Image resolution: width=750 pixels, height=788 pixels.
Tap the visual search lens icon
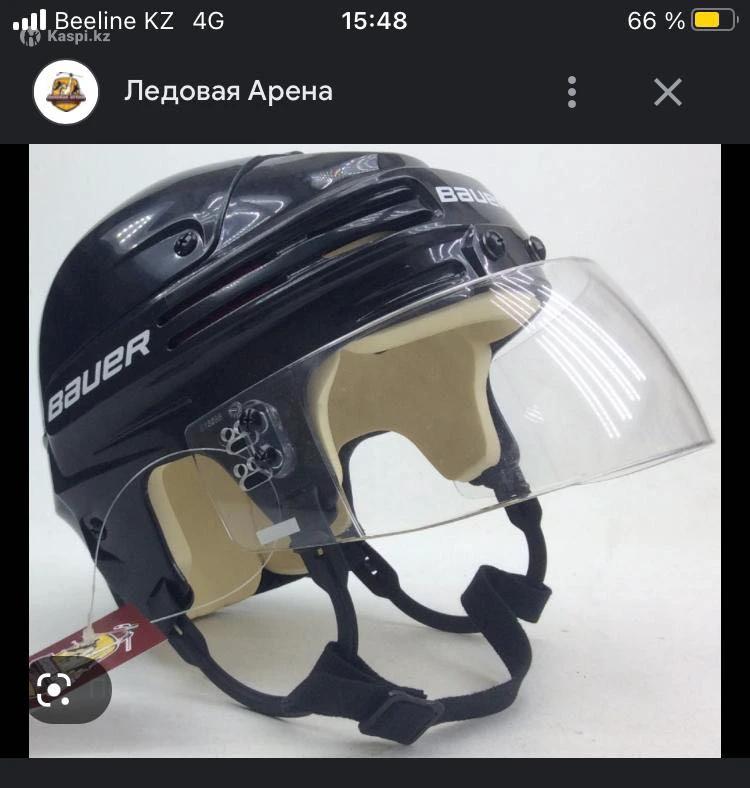[x=53, y=687]
